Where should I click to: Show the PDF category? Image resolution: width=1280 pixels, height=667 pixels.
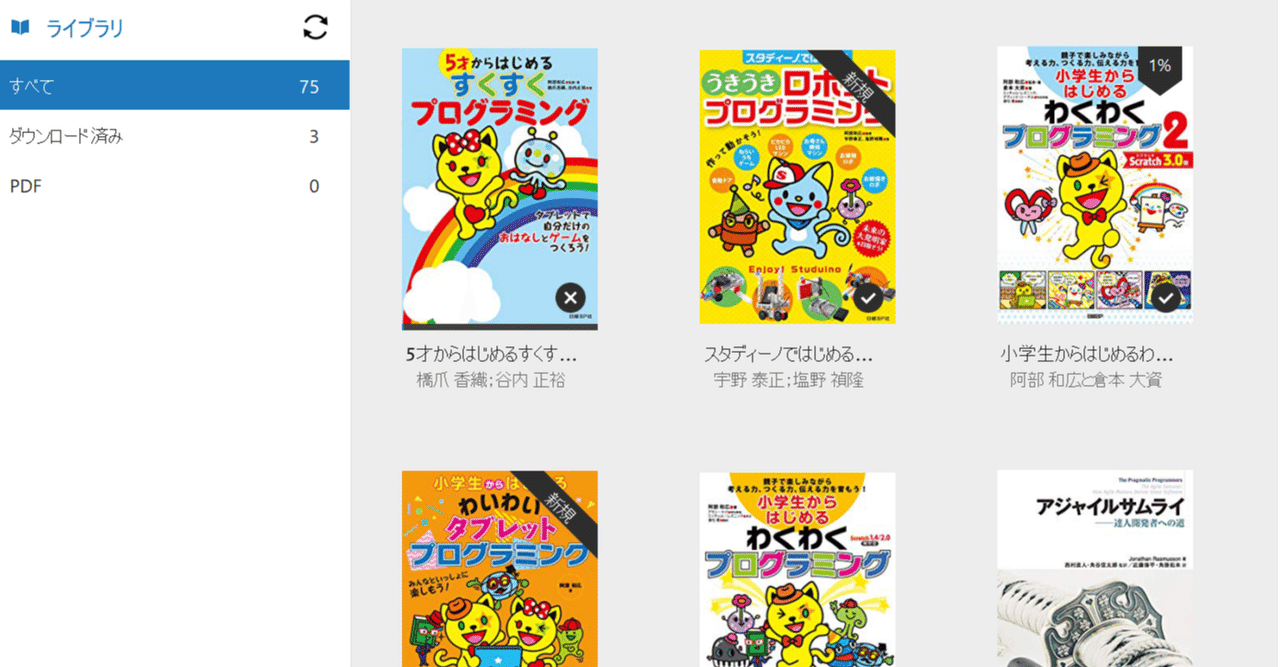point(174,186)
